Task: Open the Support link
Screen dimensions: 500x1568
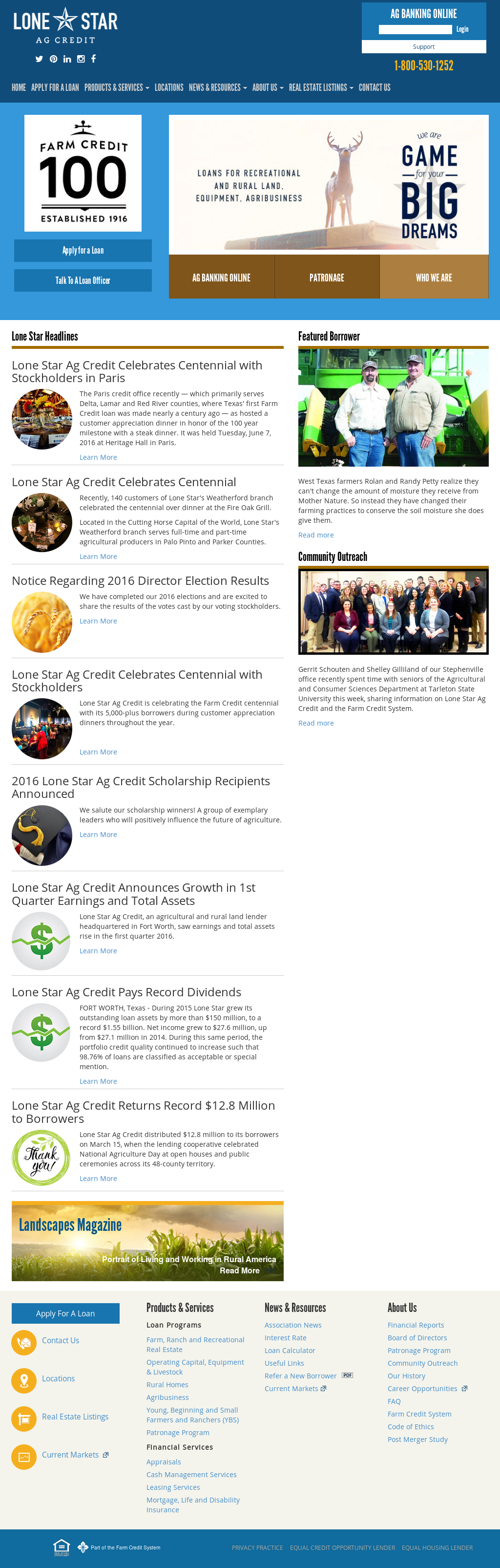Action: 423,47
